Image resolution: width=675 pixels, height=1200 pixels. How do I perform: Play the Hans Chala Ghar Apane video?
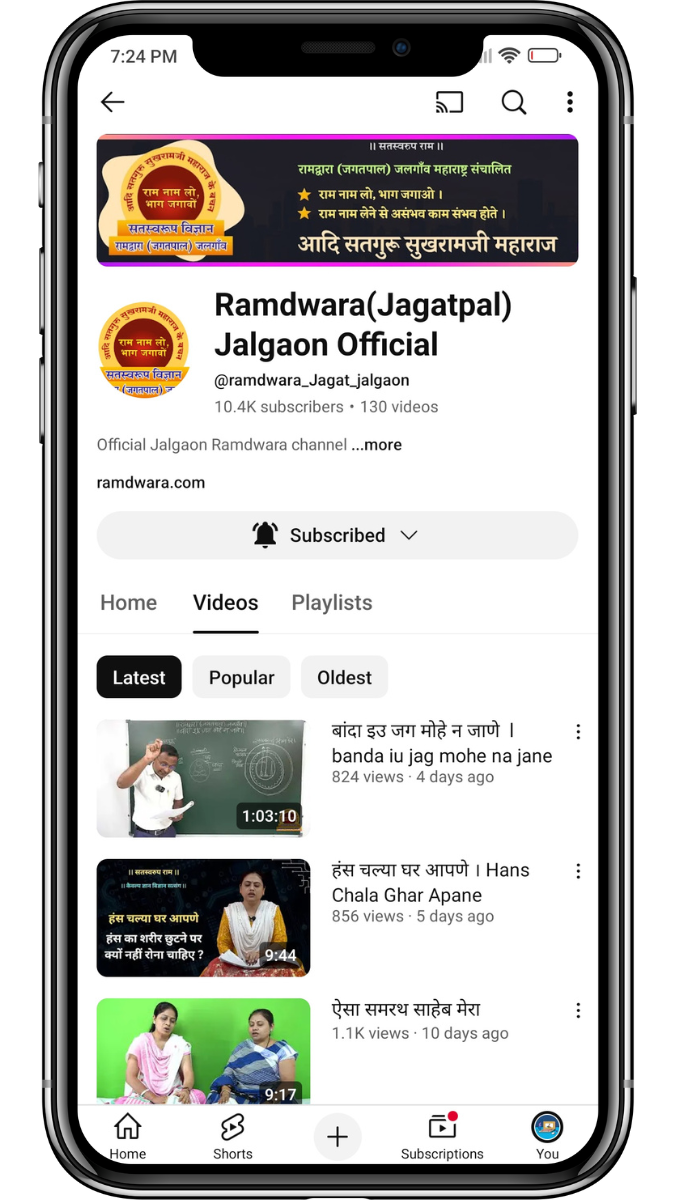203,917
